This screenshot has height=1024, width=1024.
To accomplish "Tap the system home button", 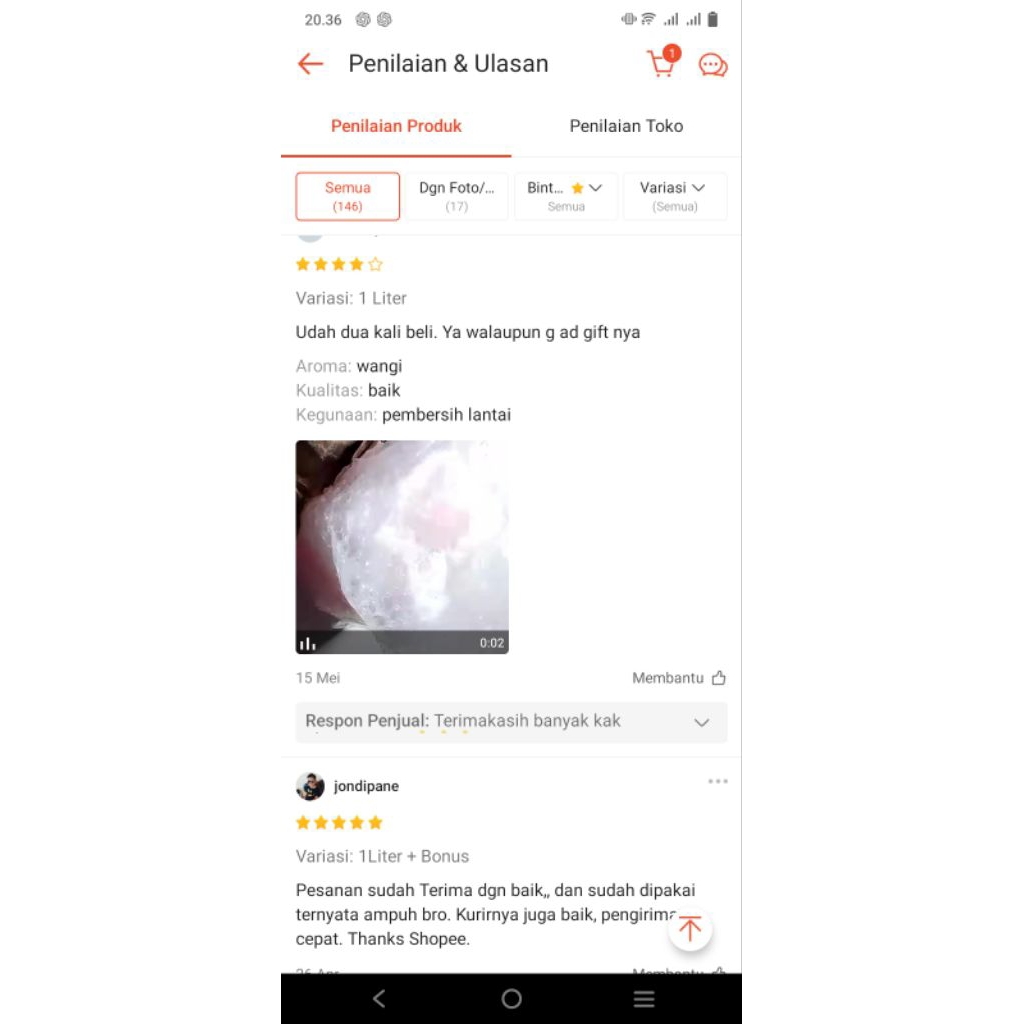I will [511, 999].
